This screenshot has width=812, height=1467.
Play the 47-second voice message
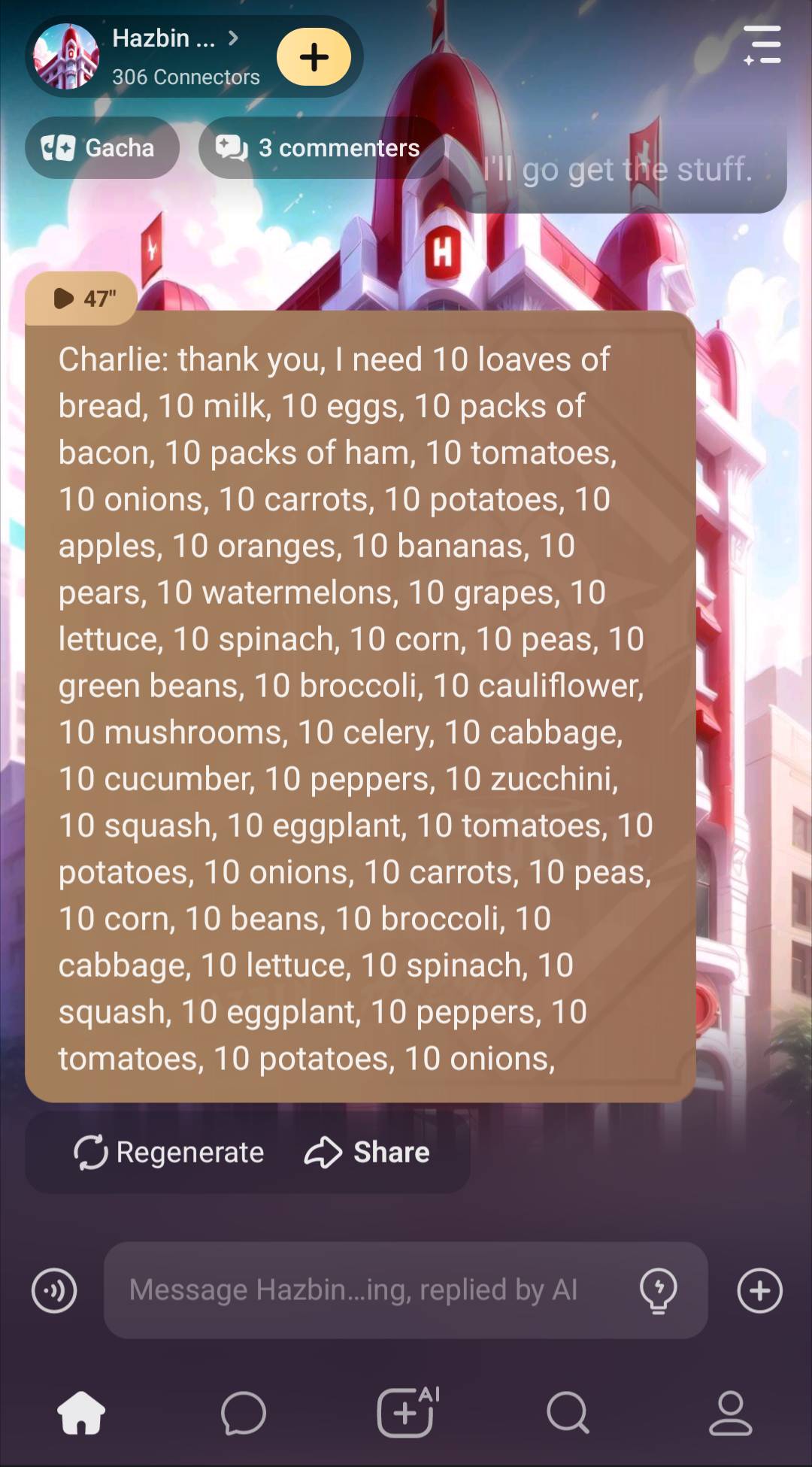[x=81, y=299]
